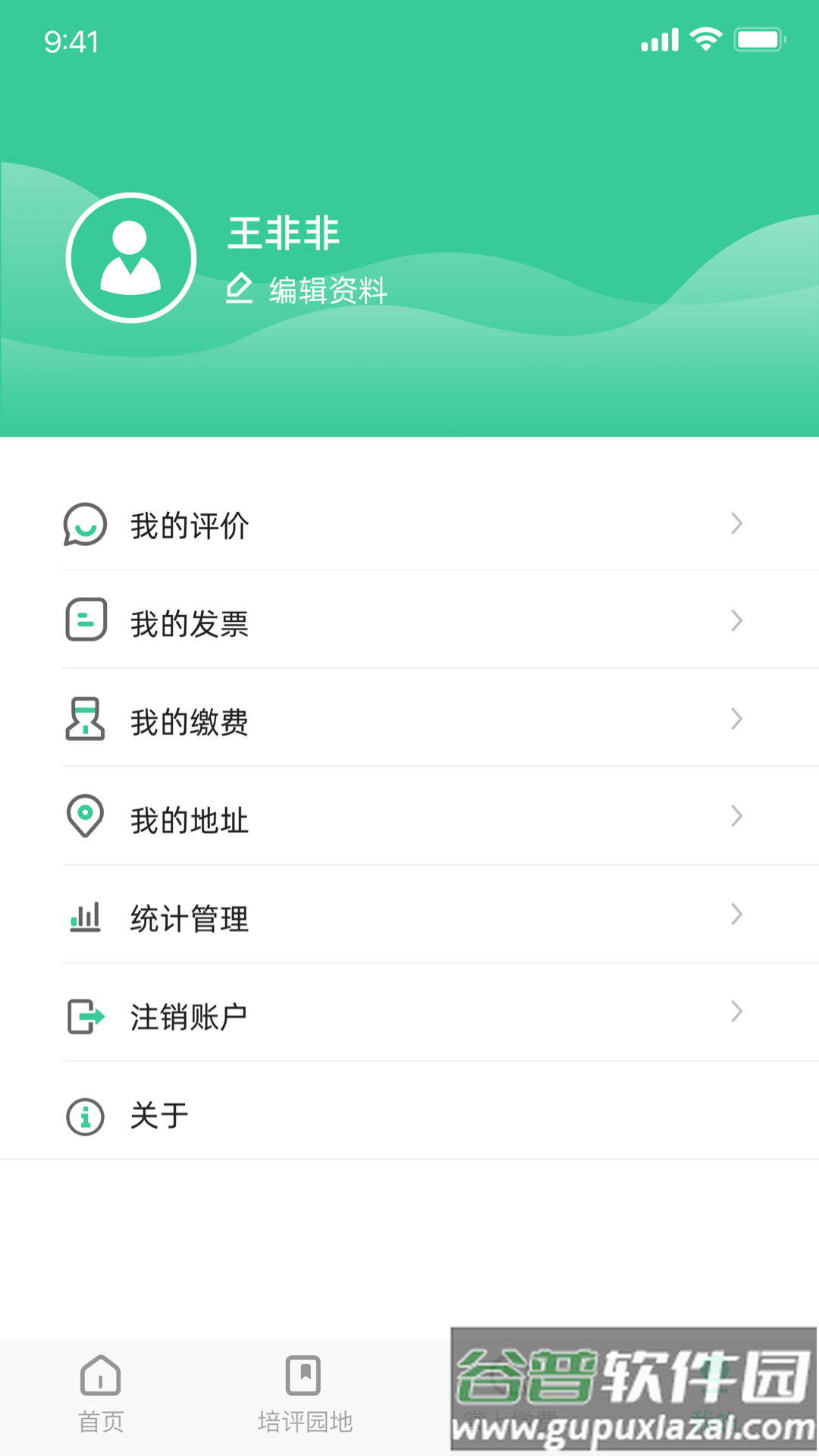Open 我的地址 addresses
This screenshot has width=819, height=1456.
[x=402, y=819]
